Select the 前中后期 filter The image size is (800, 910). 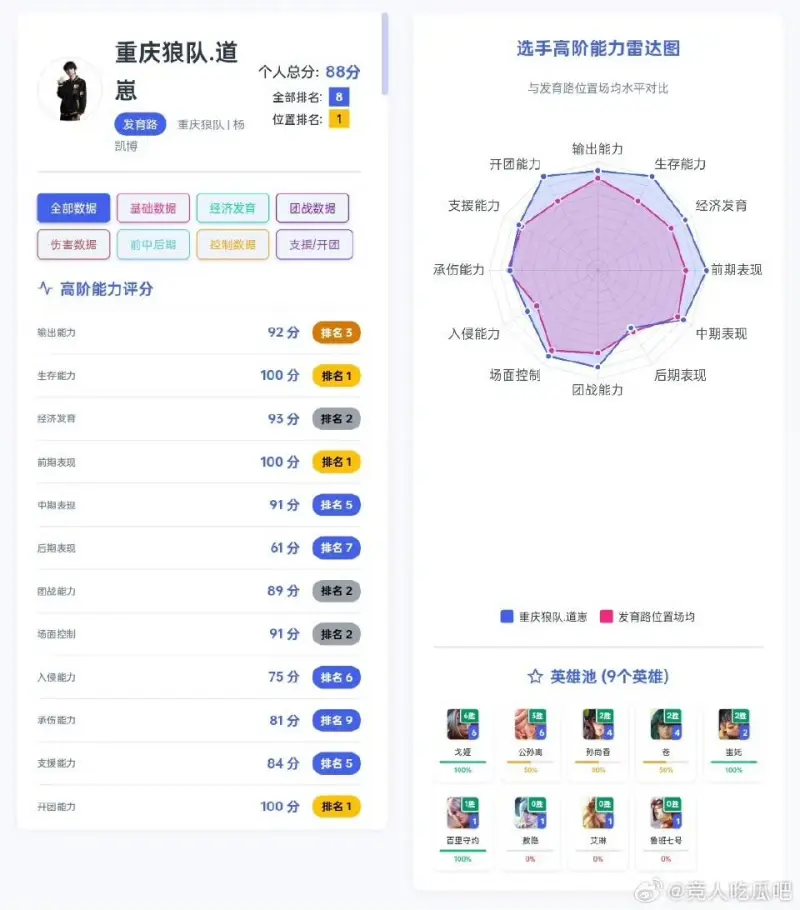point(153,244)
